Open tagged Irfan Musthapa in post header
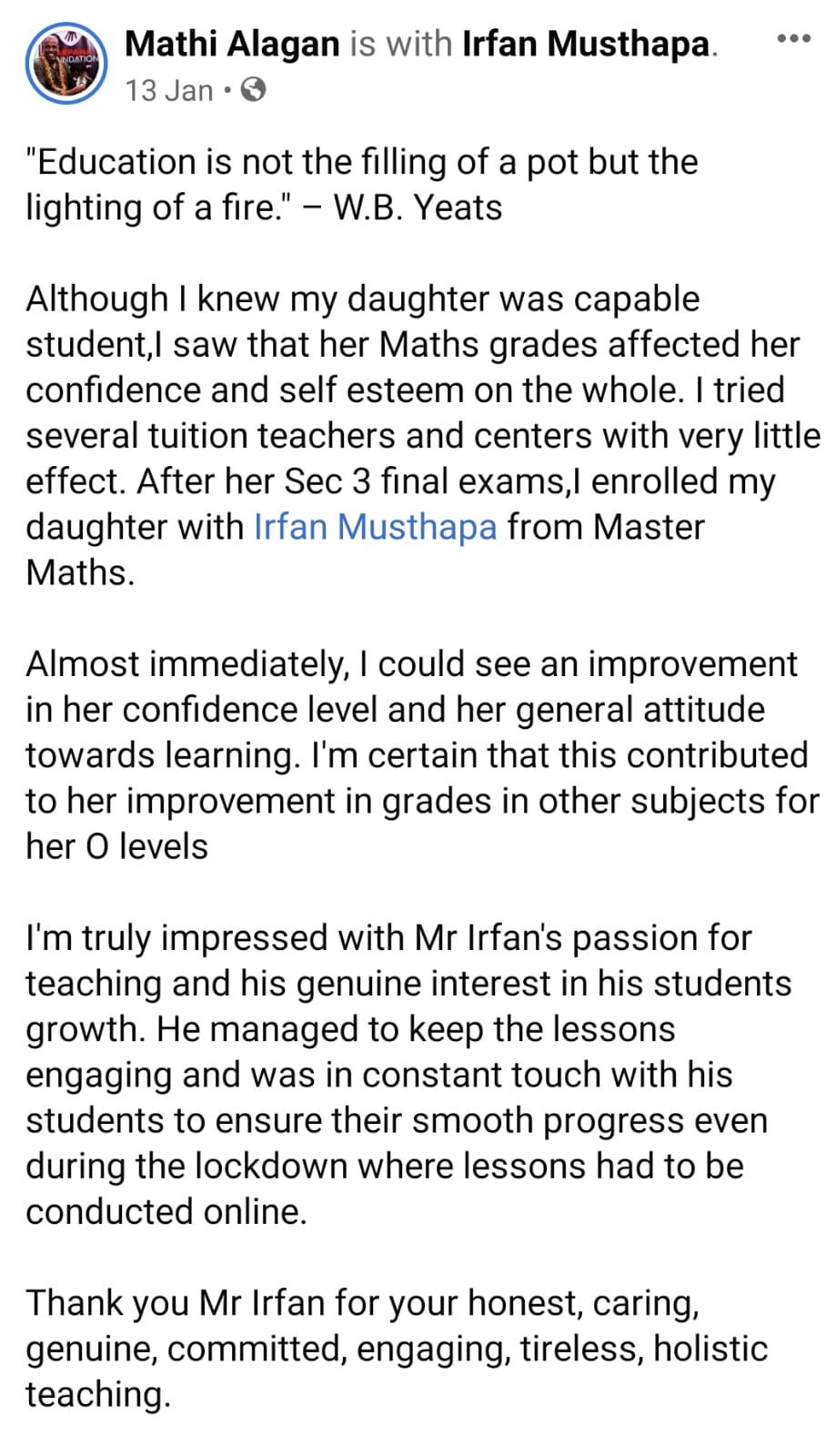The width and height of the screenshot is (826, 1456). [x=586, y=44]
